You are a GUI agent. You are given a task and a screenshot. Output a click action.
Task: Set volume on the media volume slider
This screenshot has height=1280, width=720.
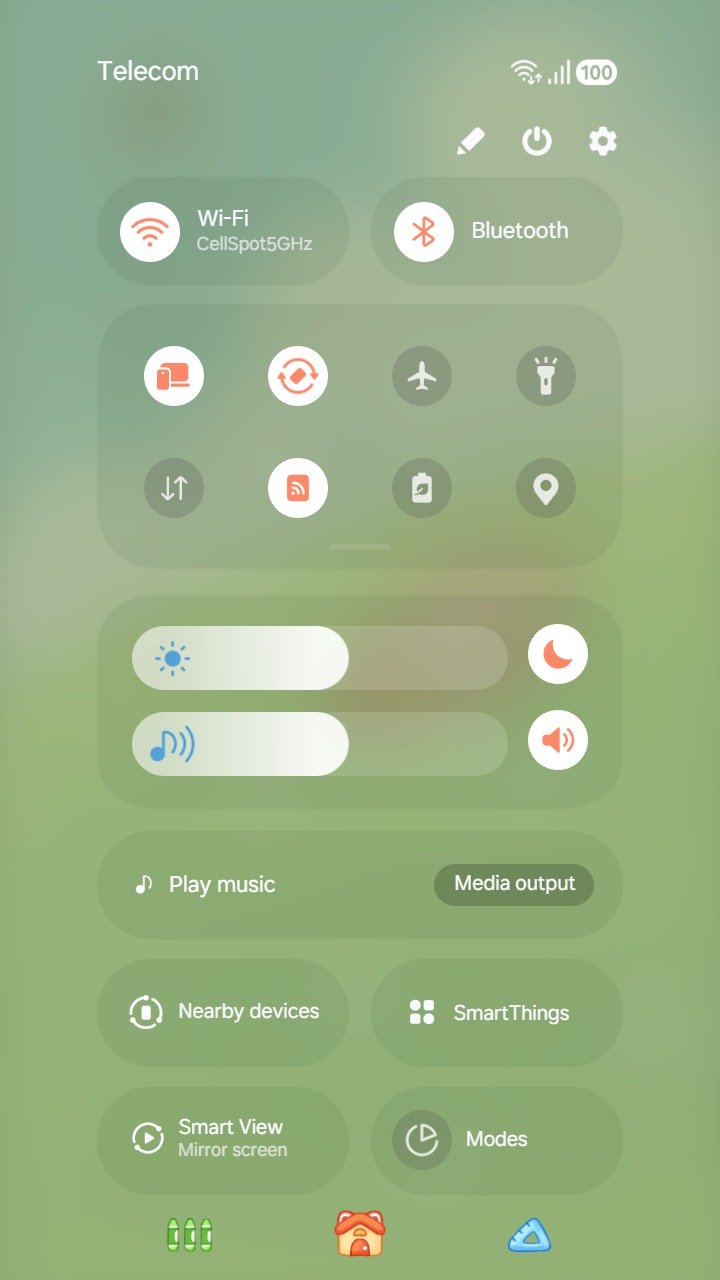click(x=320, y=744)
